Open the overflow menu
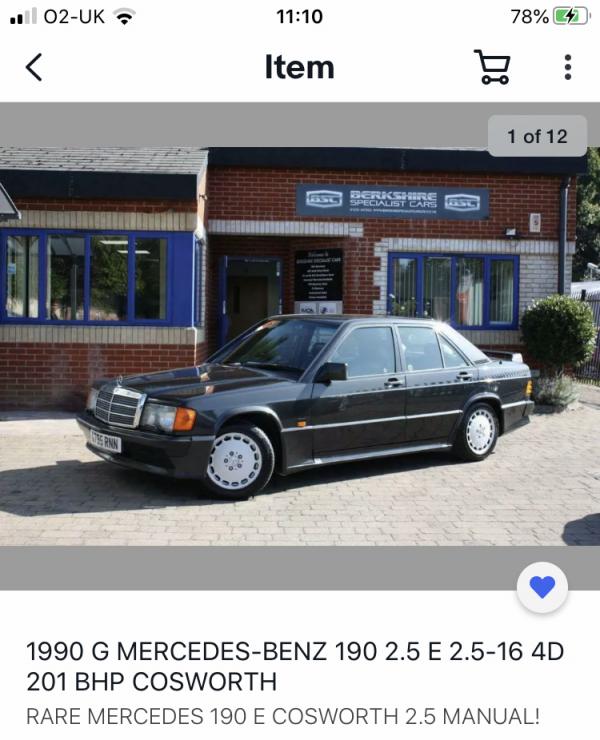The width and height of the screenshot is (600, 740). pyautogui.click(x=567, y=67)
